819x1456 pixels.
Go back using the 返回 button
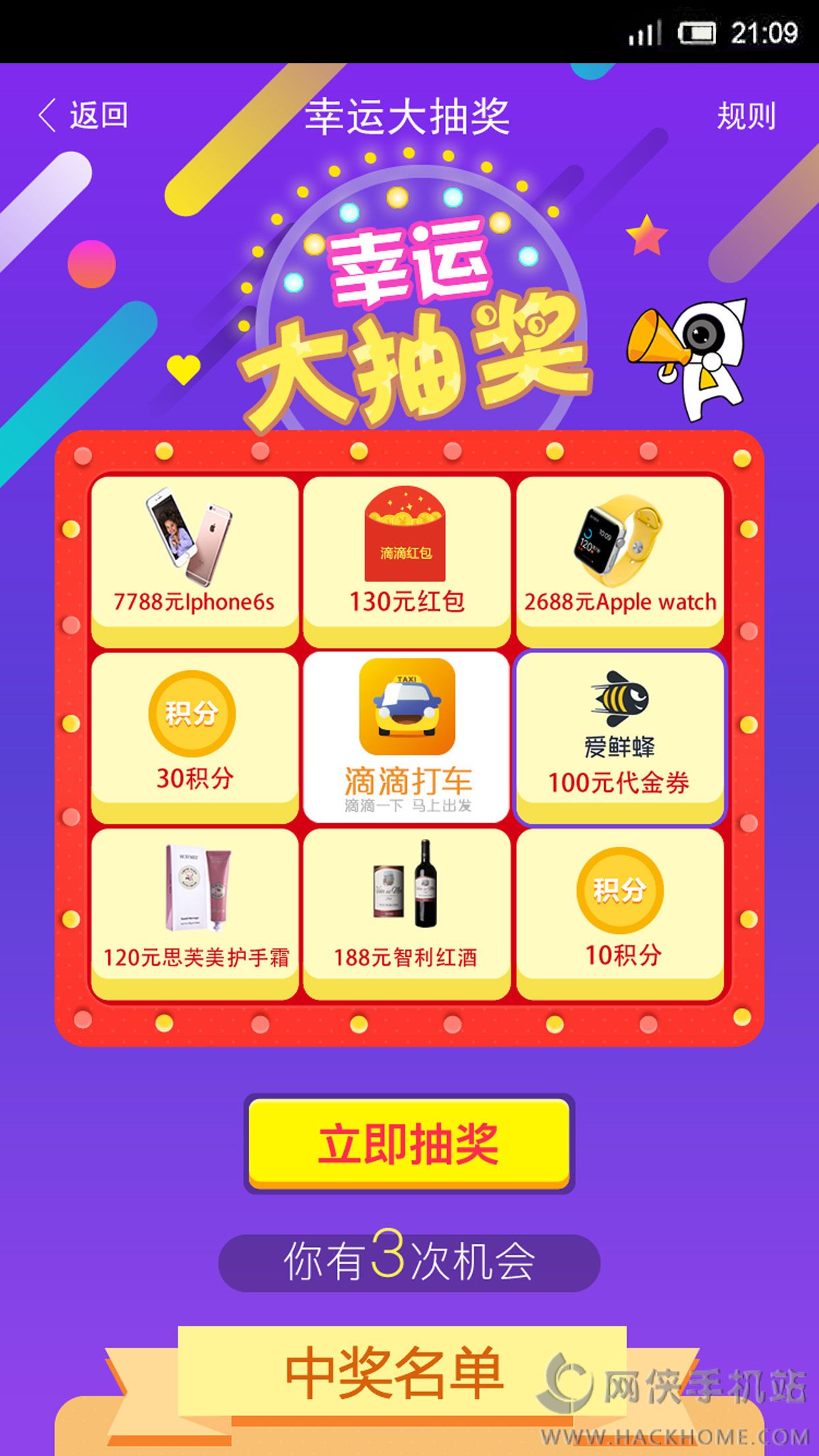[x=83, y=116]
